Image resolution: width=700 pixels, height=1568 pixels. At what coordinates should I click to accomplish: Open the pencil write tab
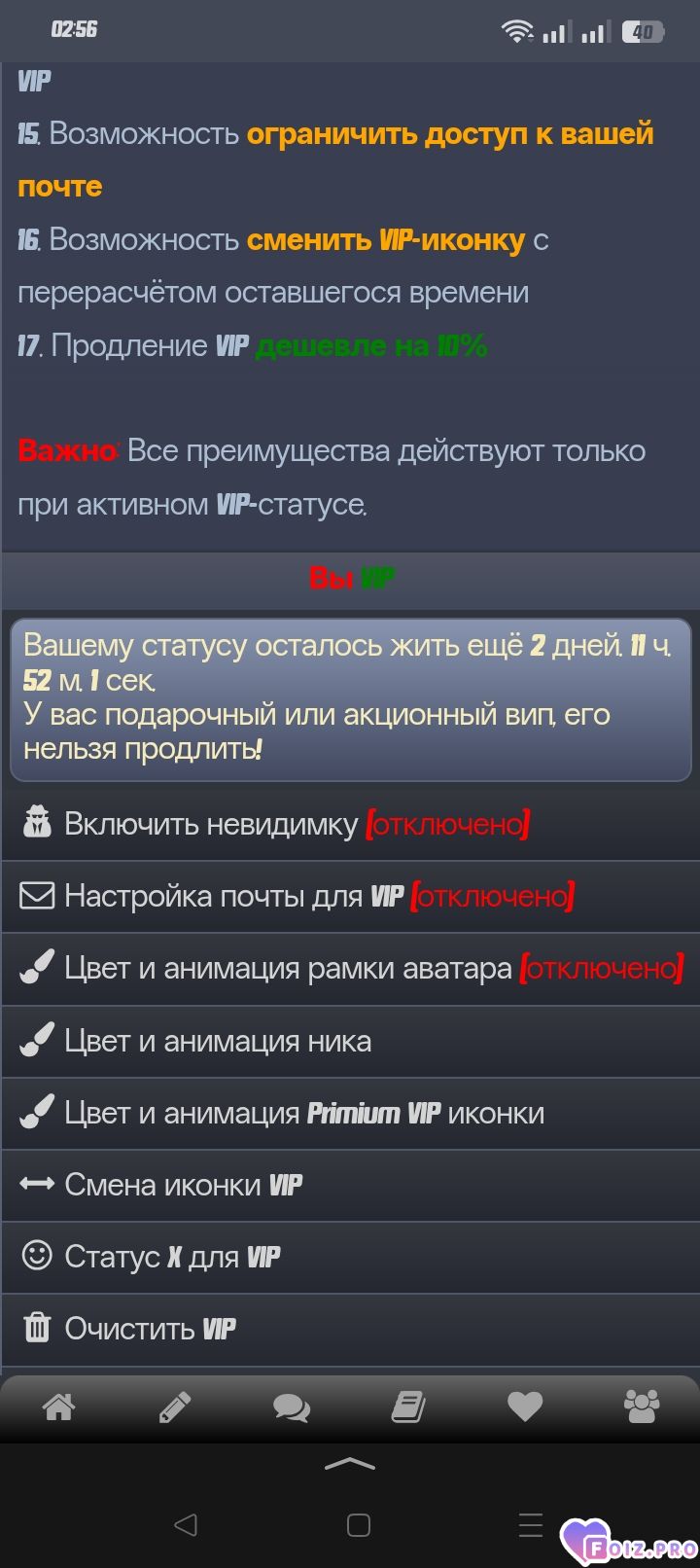click(175, 1407)
